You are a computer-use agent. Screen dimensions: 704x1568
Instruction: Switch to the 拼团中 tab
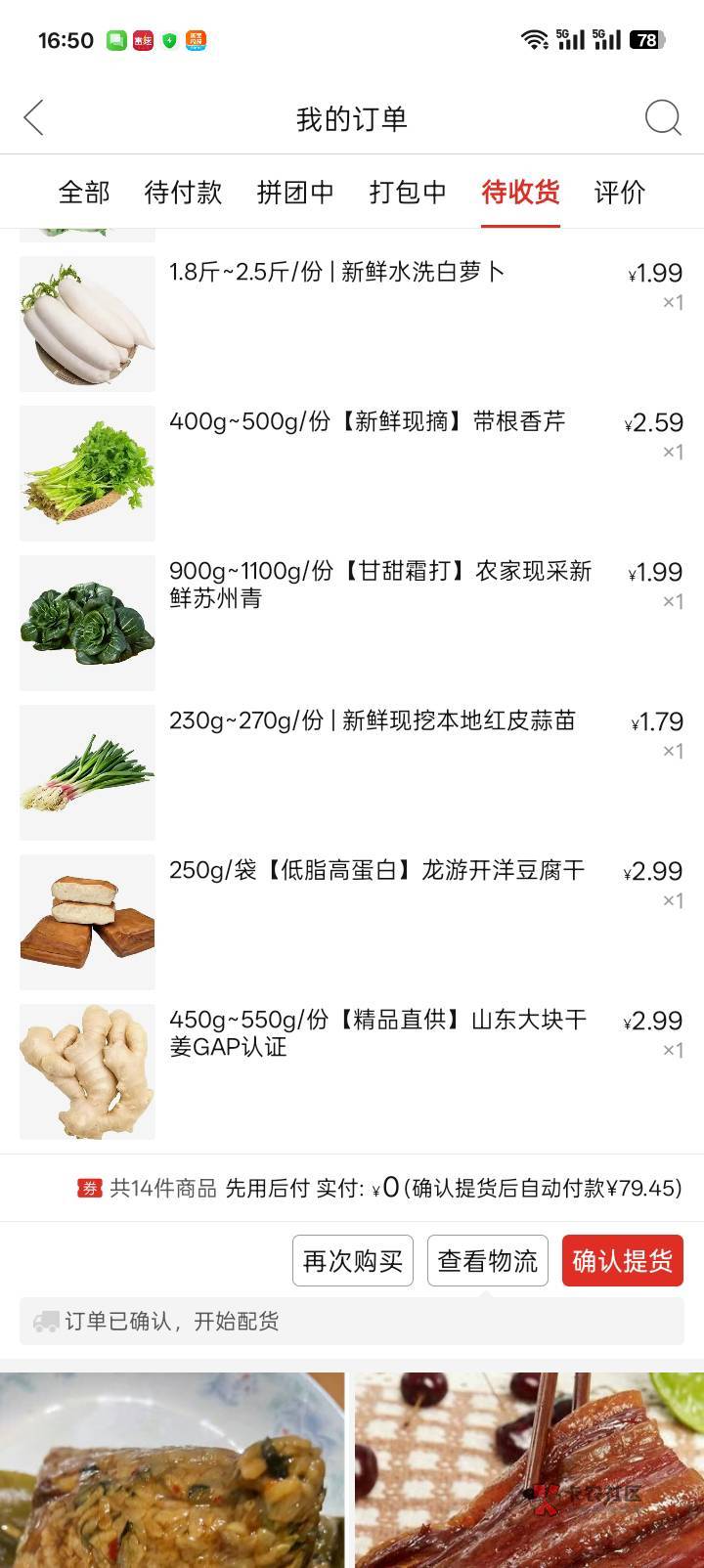(295, 193)
